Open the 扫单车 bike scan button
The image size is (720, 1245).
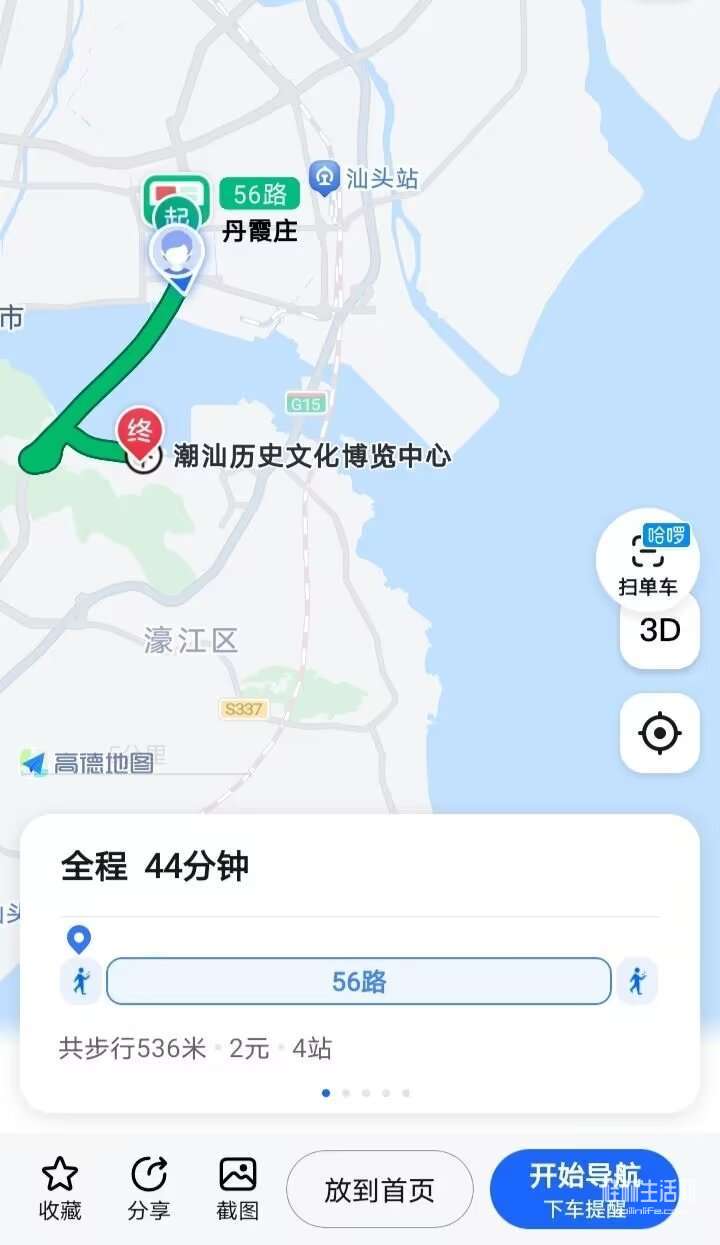pos(648,560)
